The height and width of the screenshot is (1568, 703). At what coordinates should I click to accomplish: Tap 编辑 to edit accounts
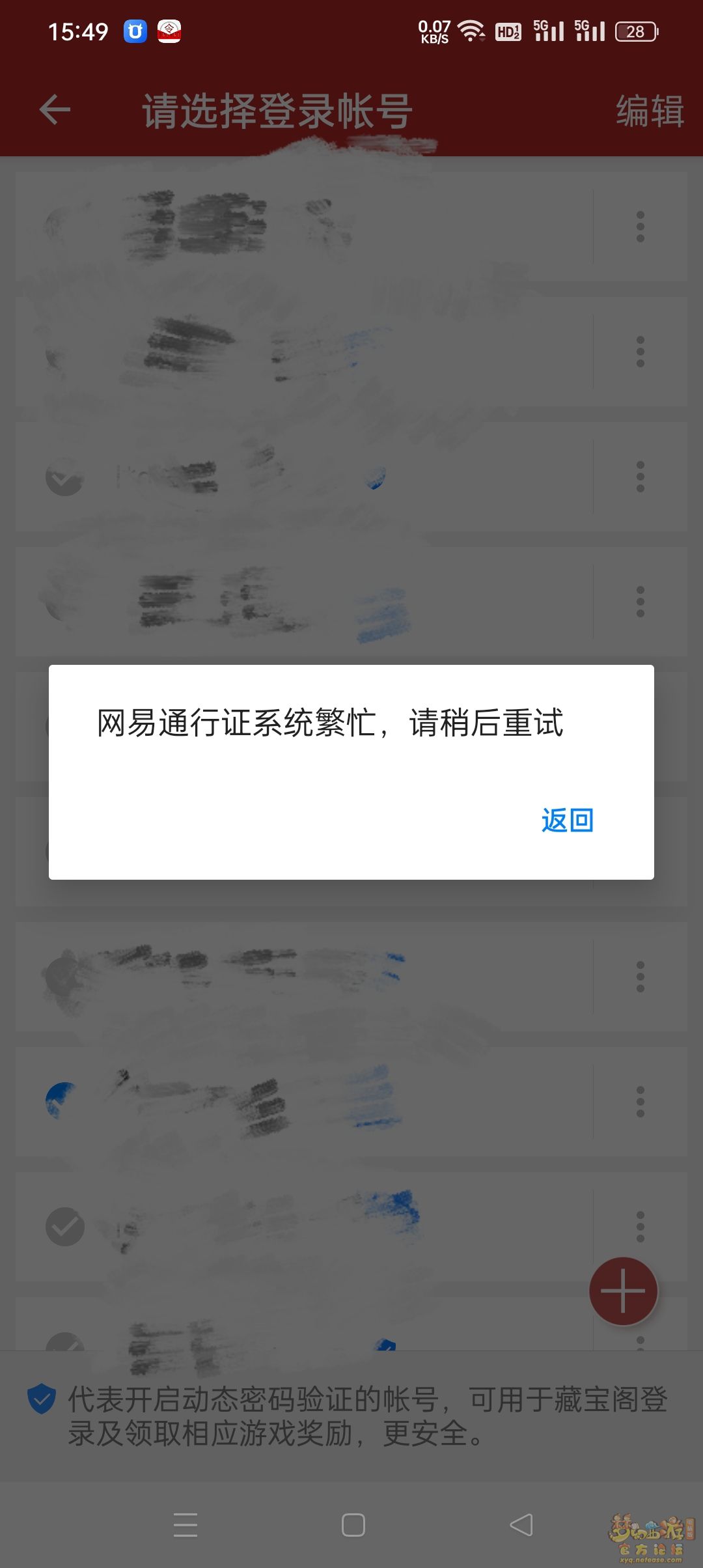click(649, 111)
